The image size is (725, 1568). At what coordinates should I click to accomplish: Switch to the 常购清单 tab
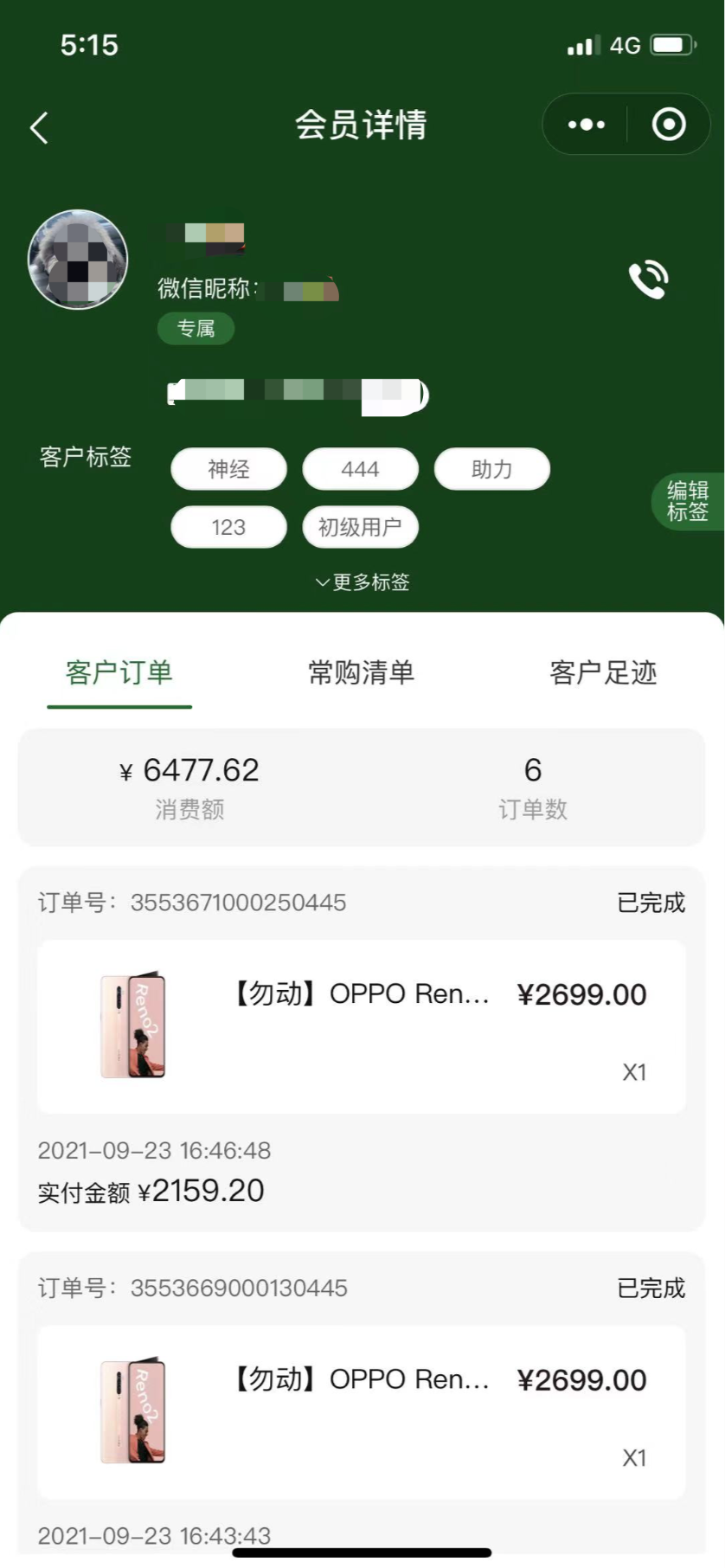pos(362,672)
